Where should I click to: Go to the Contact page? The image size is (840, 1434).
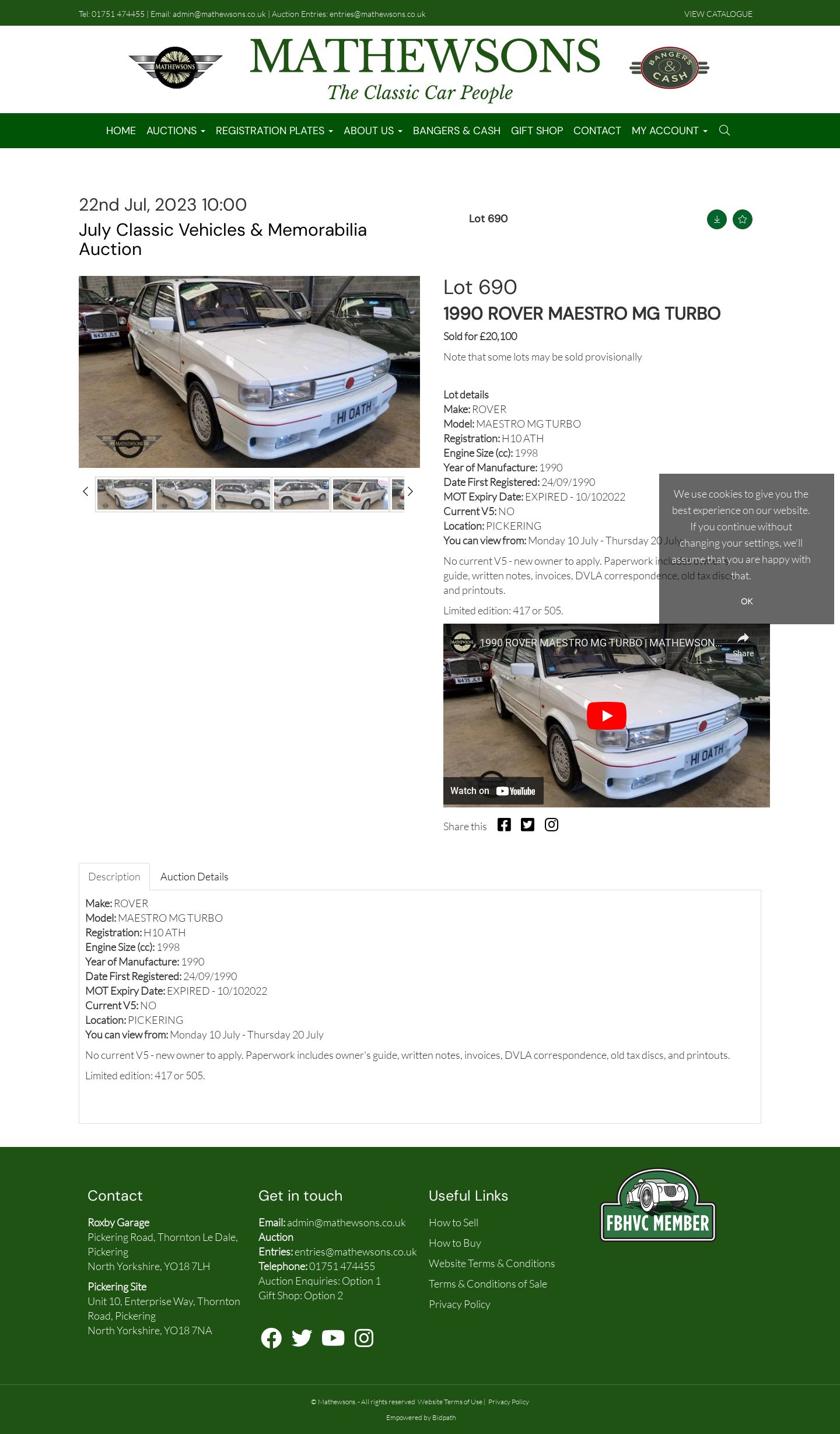point(597,131)
